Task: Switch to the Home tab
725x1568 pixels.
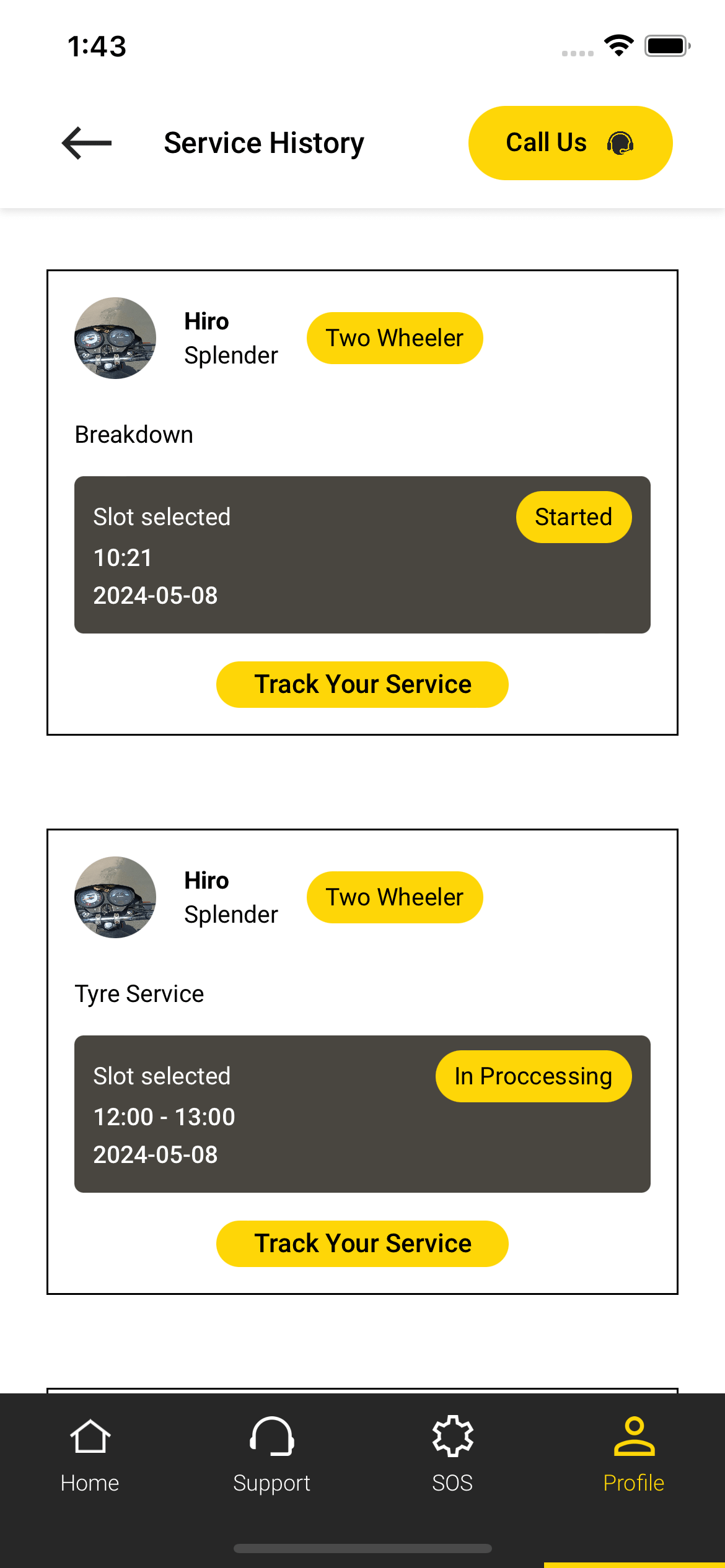Action: pos(90,1455)
